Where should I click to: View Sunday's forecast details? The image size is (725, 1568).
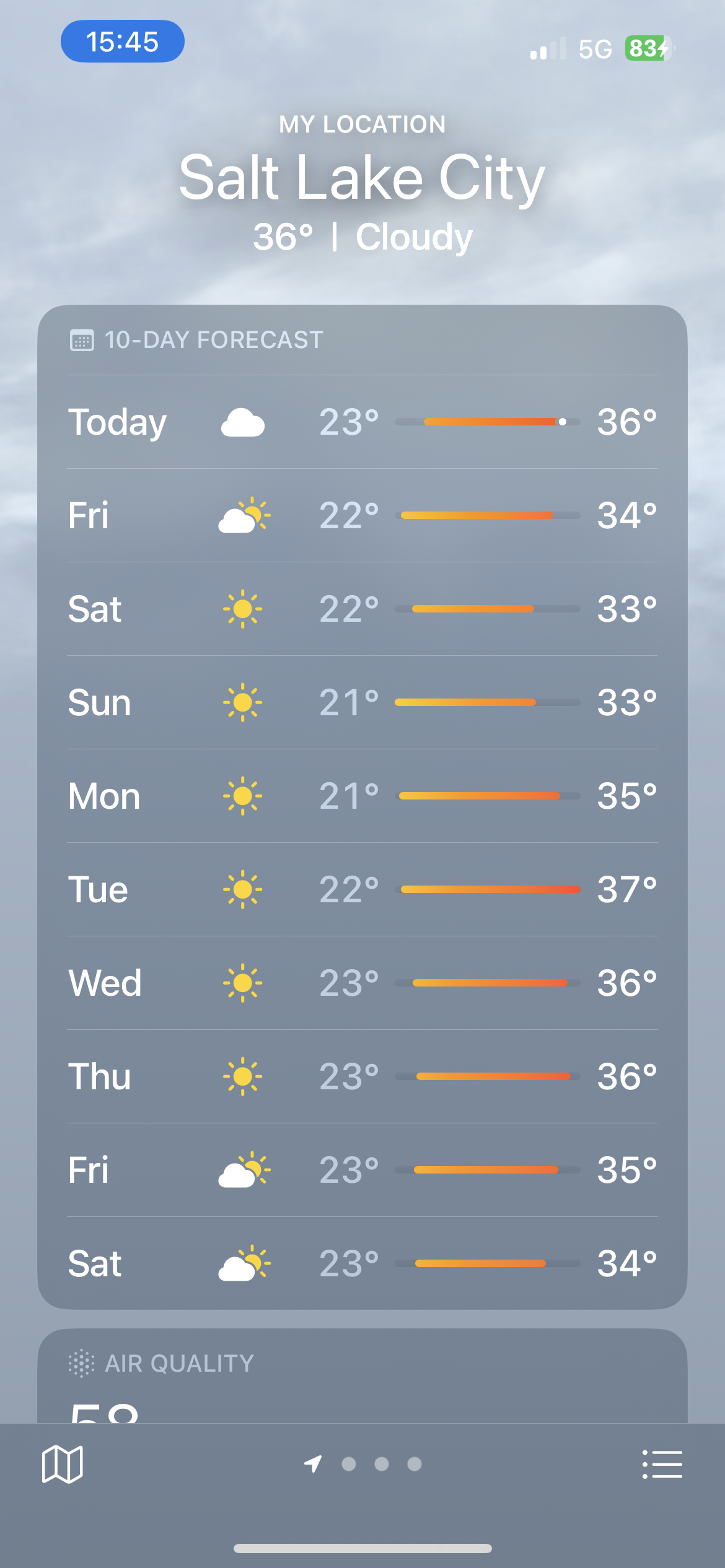coord(362,703)
